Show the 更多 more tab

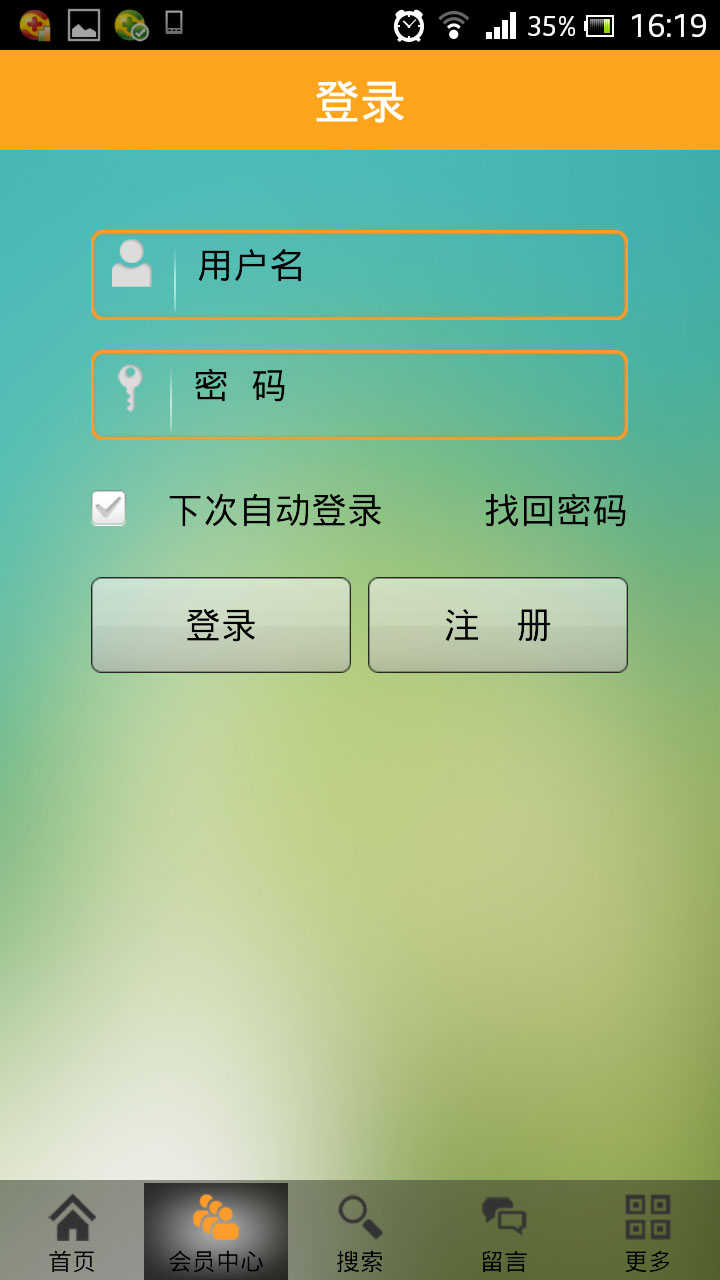point(648,1231)
